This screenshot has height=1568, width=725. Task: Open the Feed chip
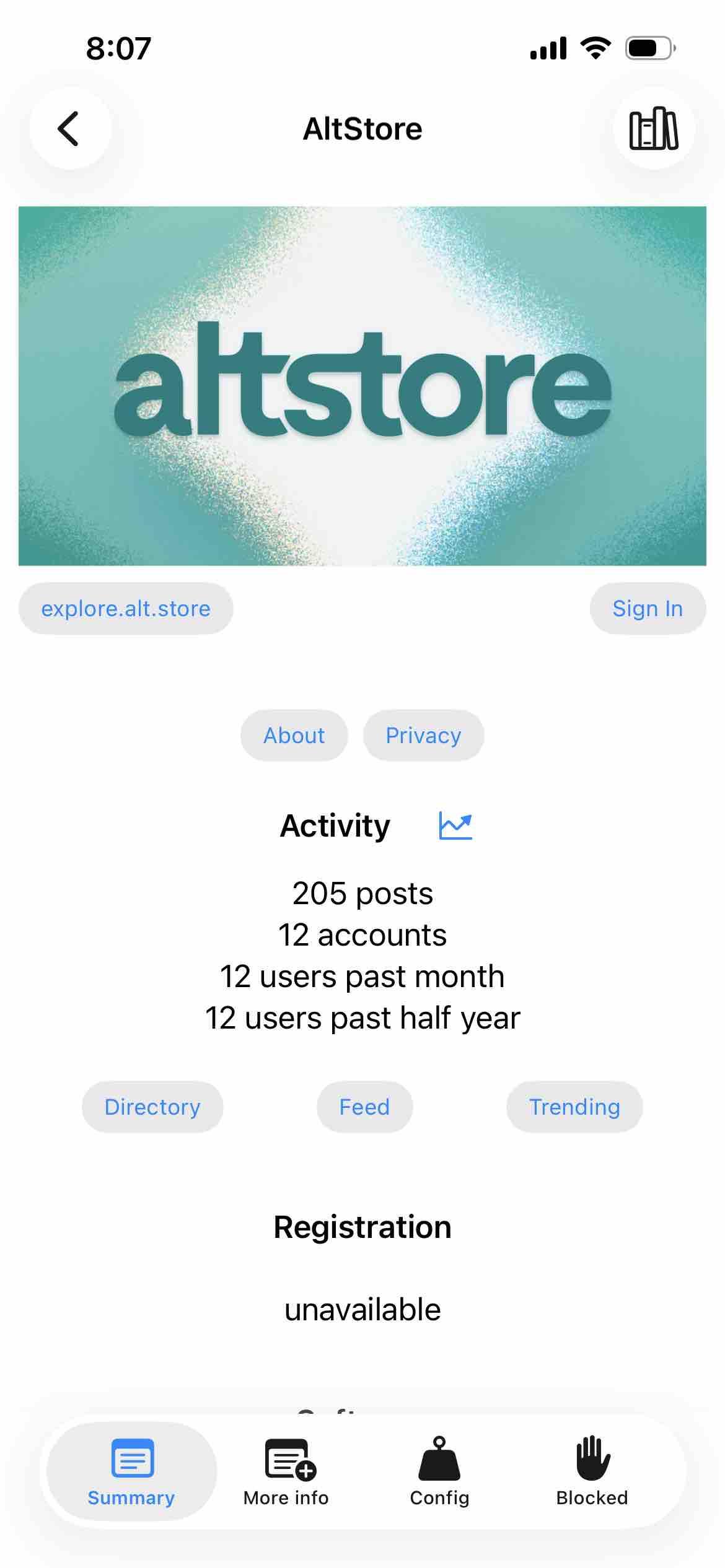[364, 1107]
